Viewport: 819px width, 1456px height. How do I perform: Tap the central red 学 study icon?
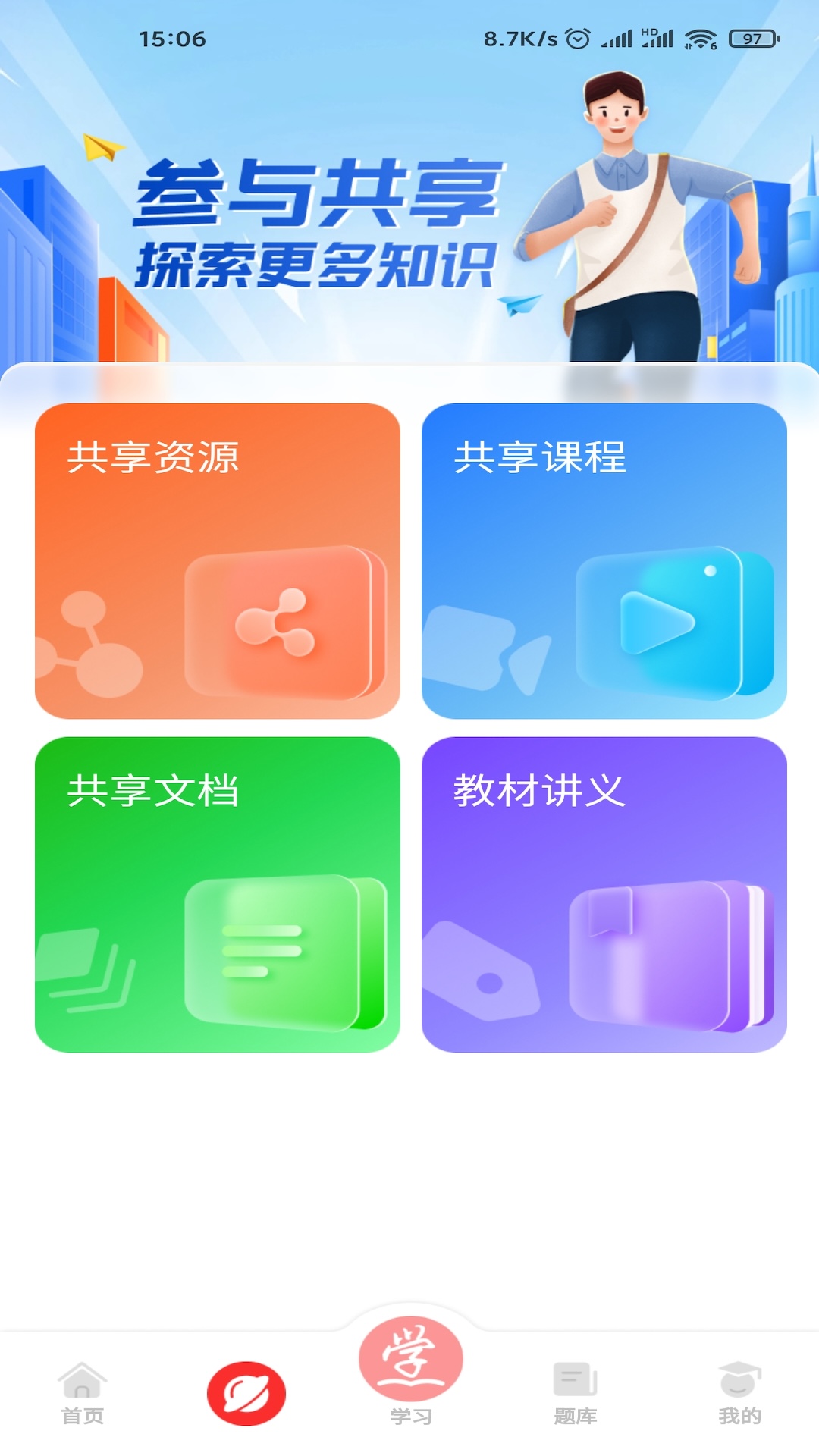pos(409,1360)
